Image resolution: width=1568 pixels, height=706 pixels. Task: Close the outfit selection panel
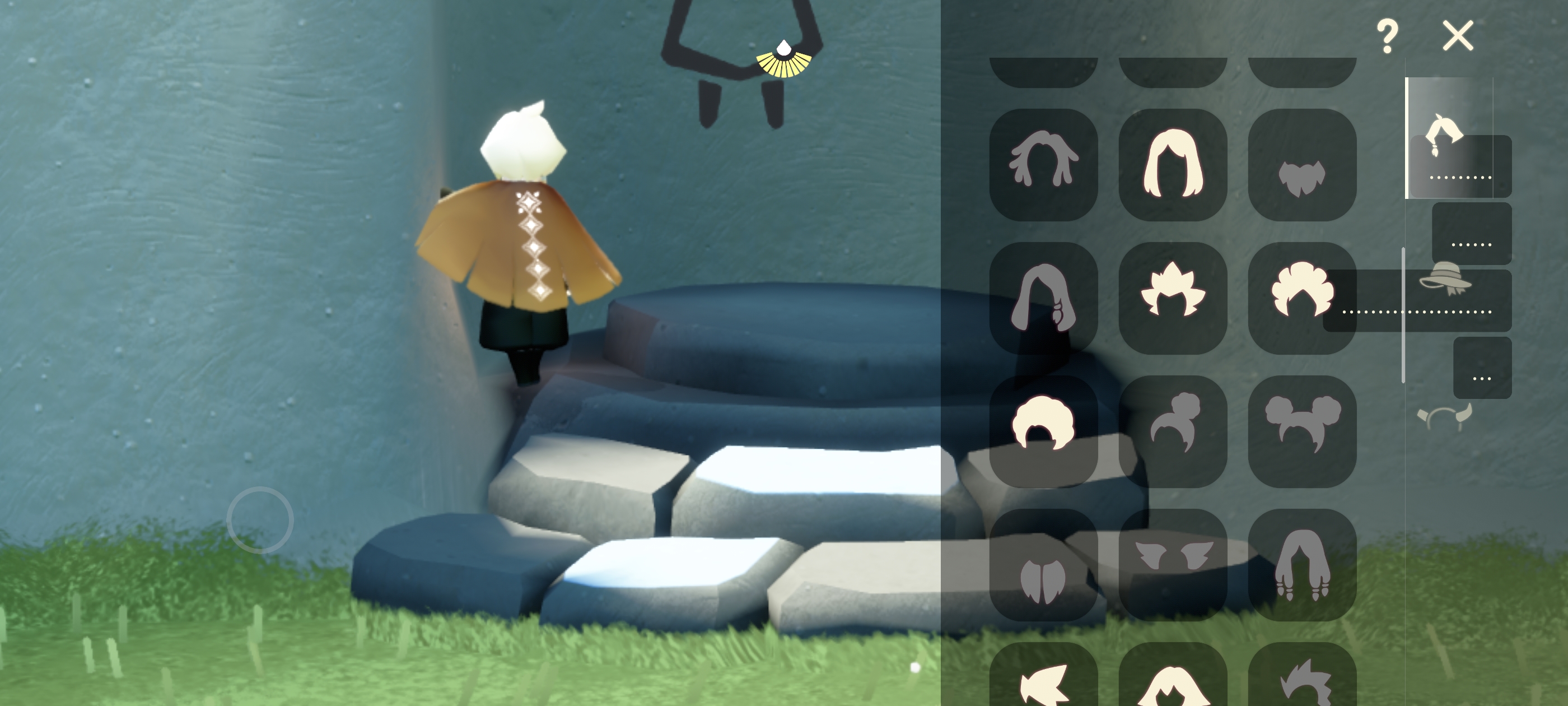1458,36
